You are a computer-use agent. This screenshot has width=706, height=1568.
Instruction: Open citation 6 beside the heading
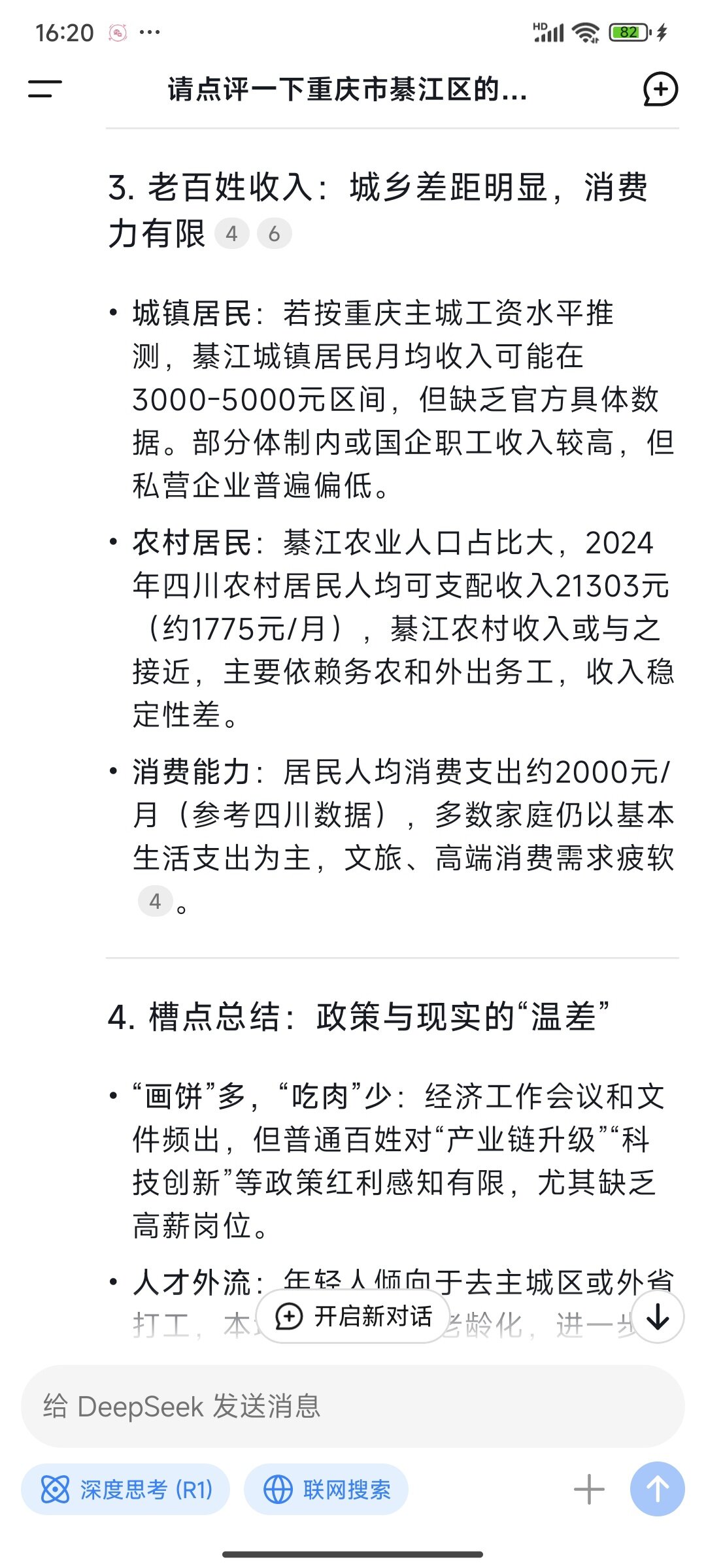tap(275, 234)
